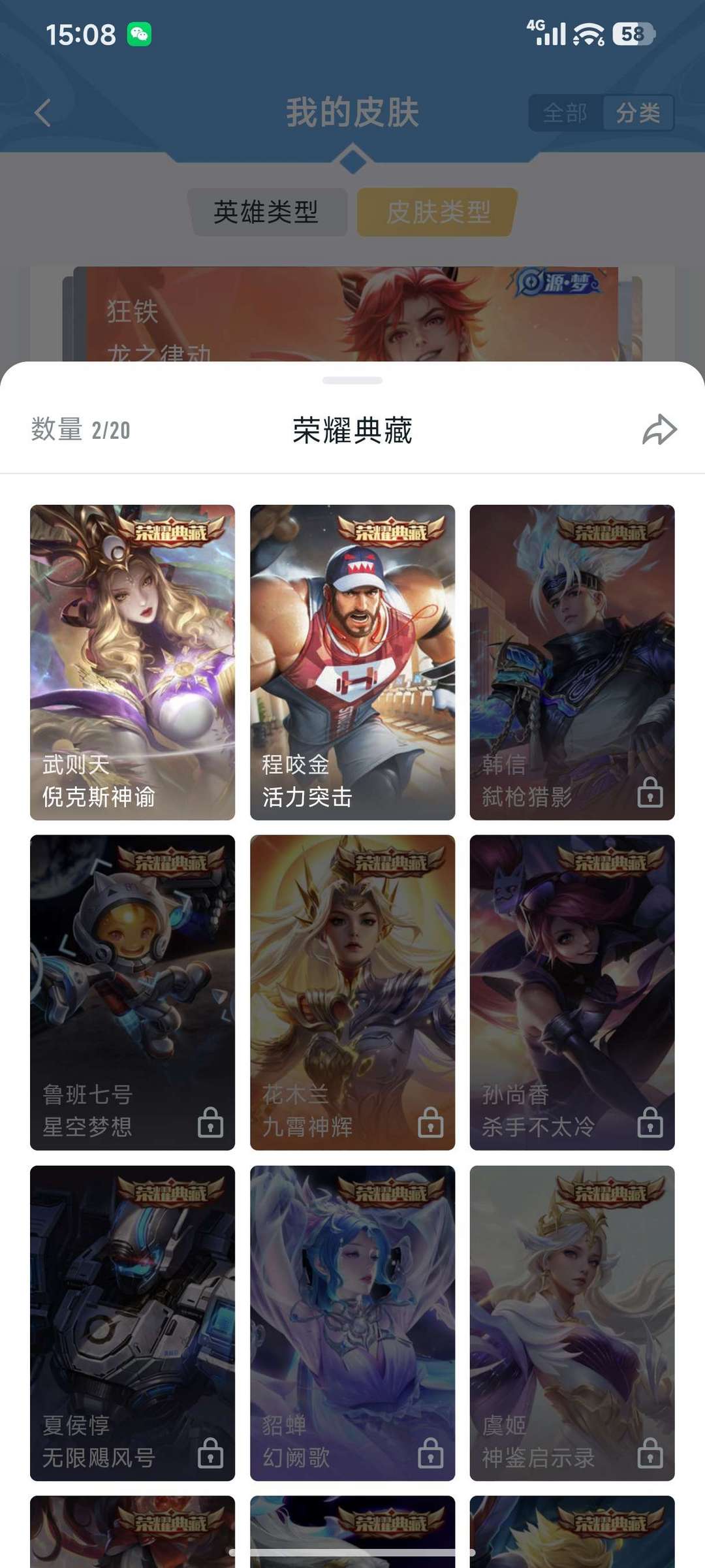View locked 鲁班七号 星空梦想 skin
This screenshot has width=705, height=1568.
point(133,992)
